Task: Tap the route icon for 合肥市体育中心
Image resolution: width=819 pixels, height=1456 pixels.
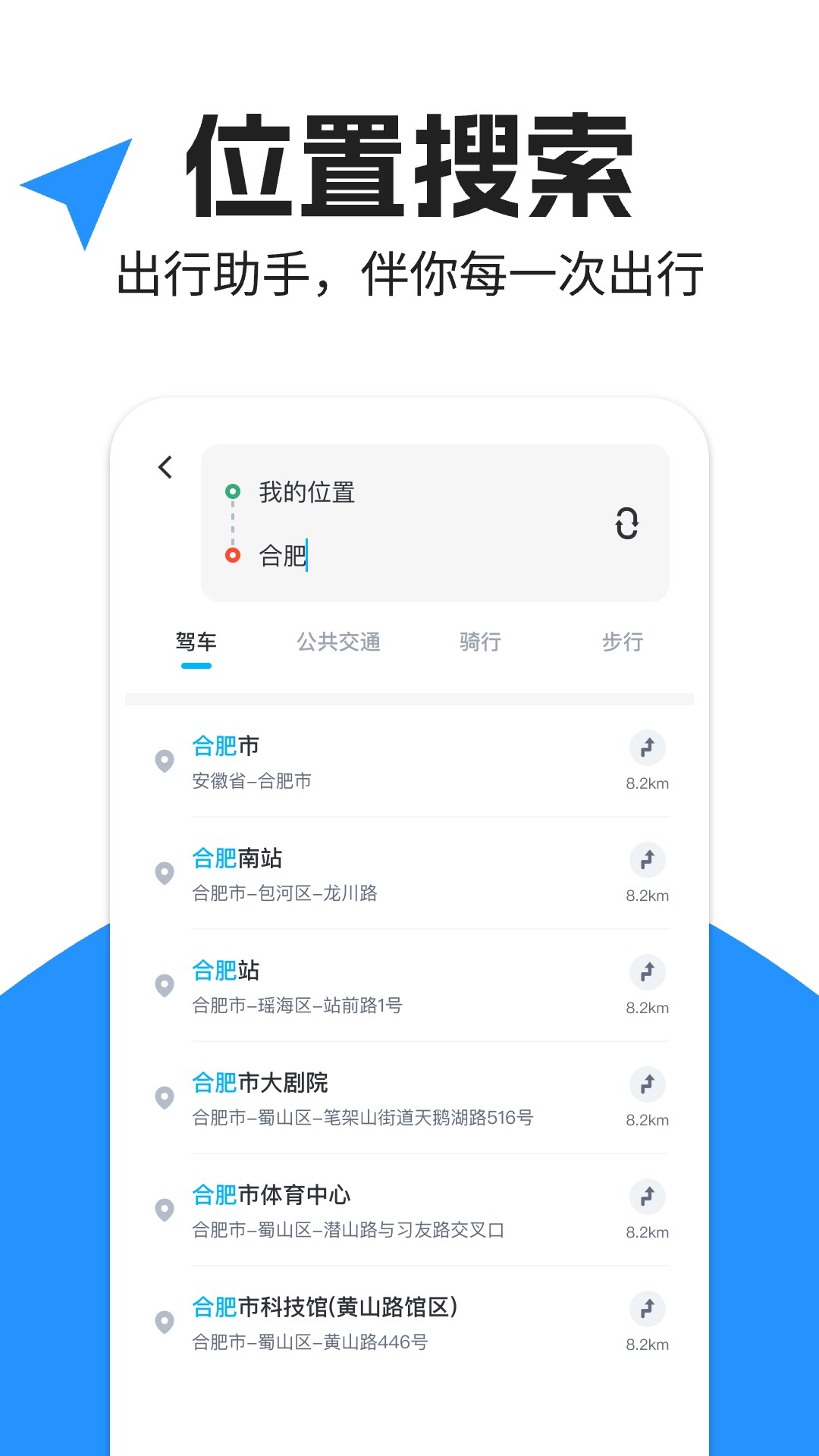Action: coord(647,1197)
